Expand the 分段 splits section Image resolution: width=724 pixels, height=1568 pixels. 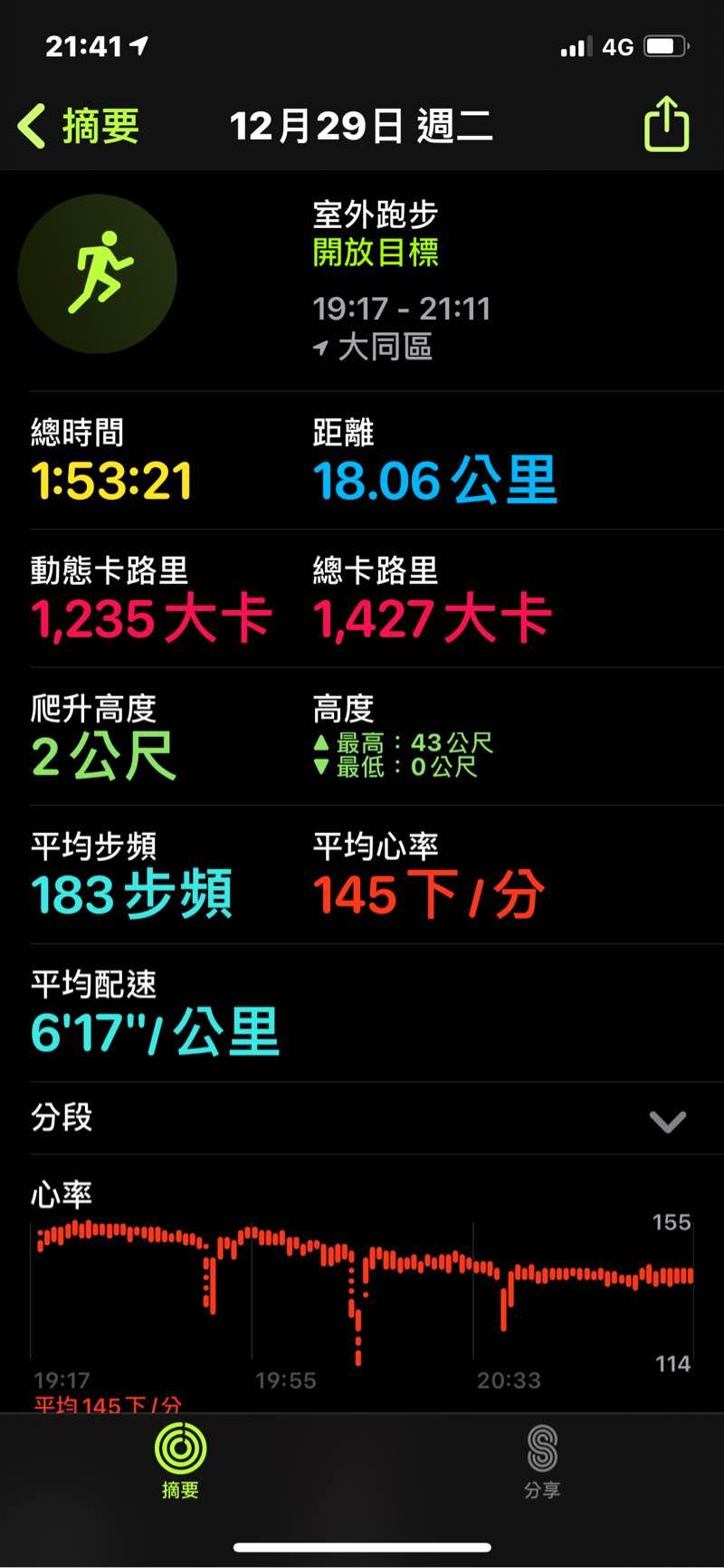click(x=667, y=1121)
